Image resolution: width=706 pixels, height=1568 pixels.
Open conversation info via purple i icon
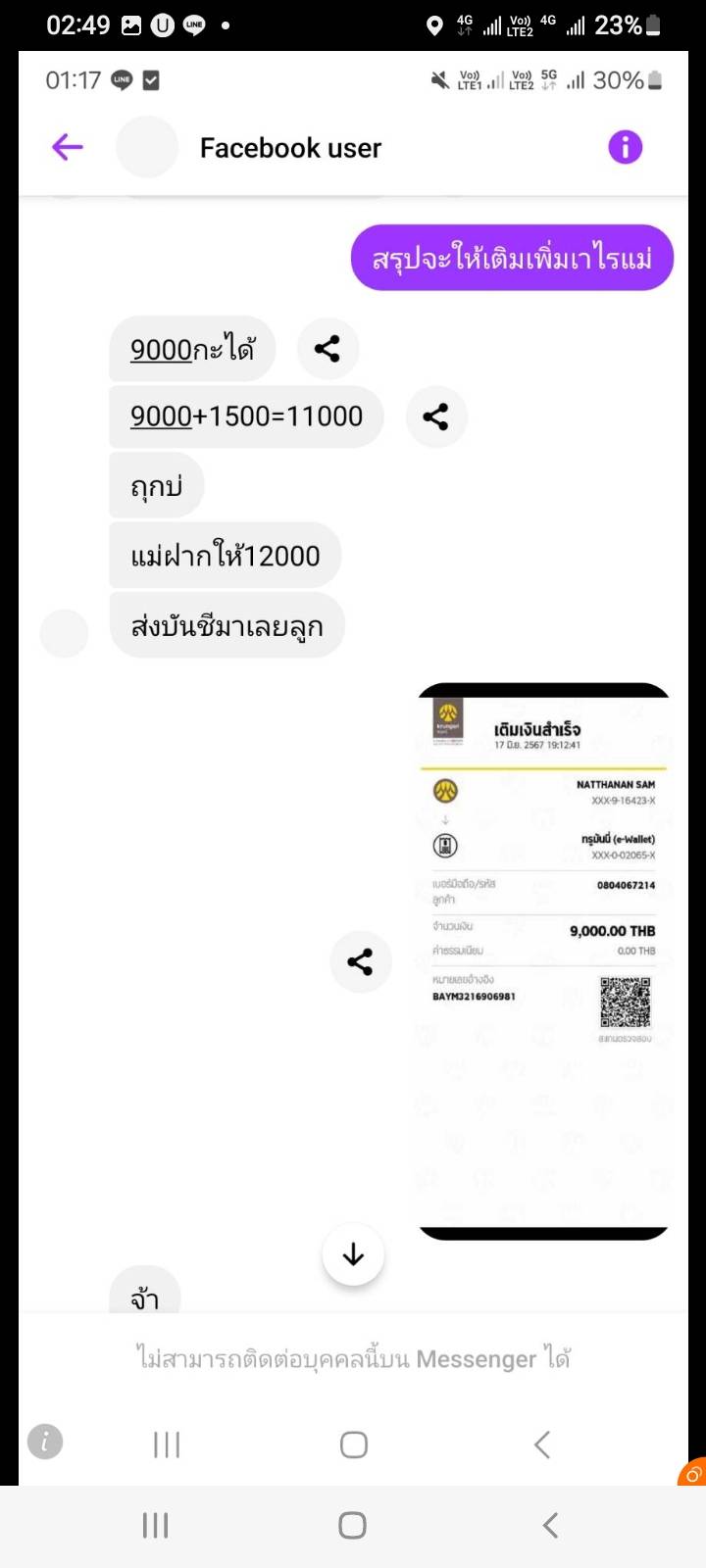[x=625, y=147]
